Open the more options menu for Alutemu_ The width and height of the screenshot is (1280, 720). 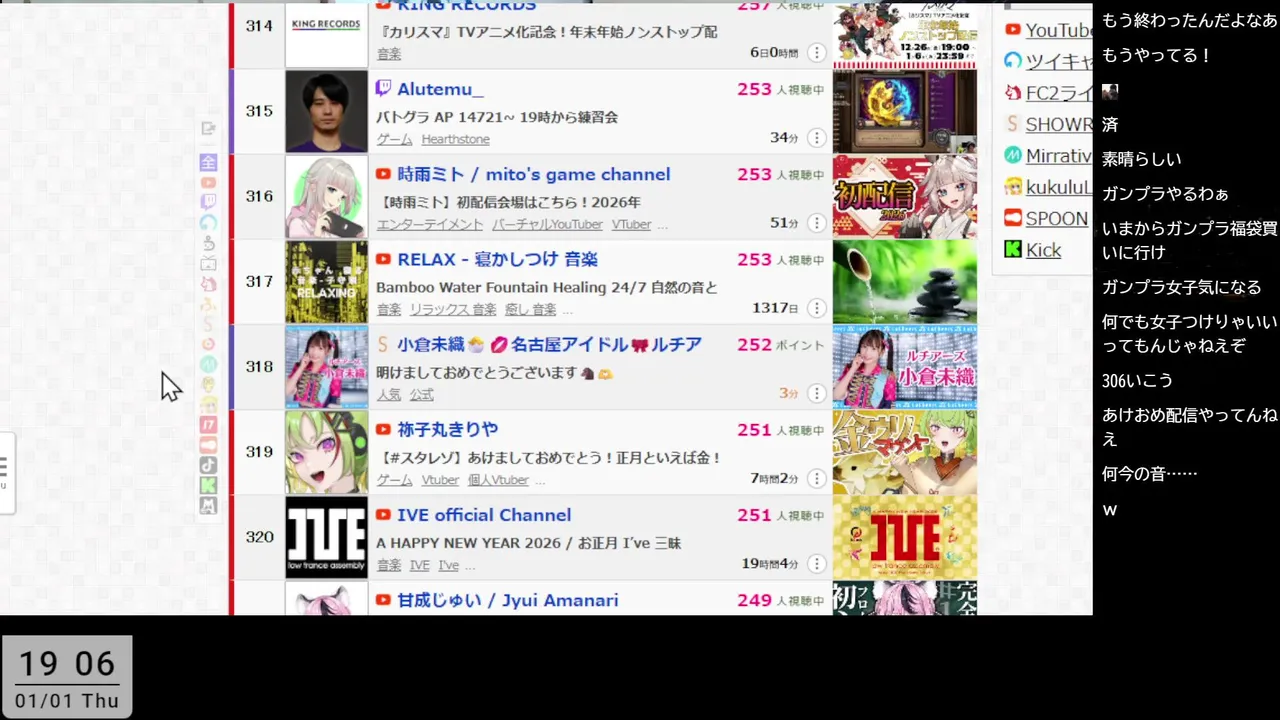click(x=816, y=138)
